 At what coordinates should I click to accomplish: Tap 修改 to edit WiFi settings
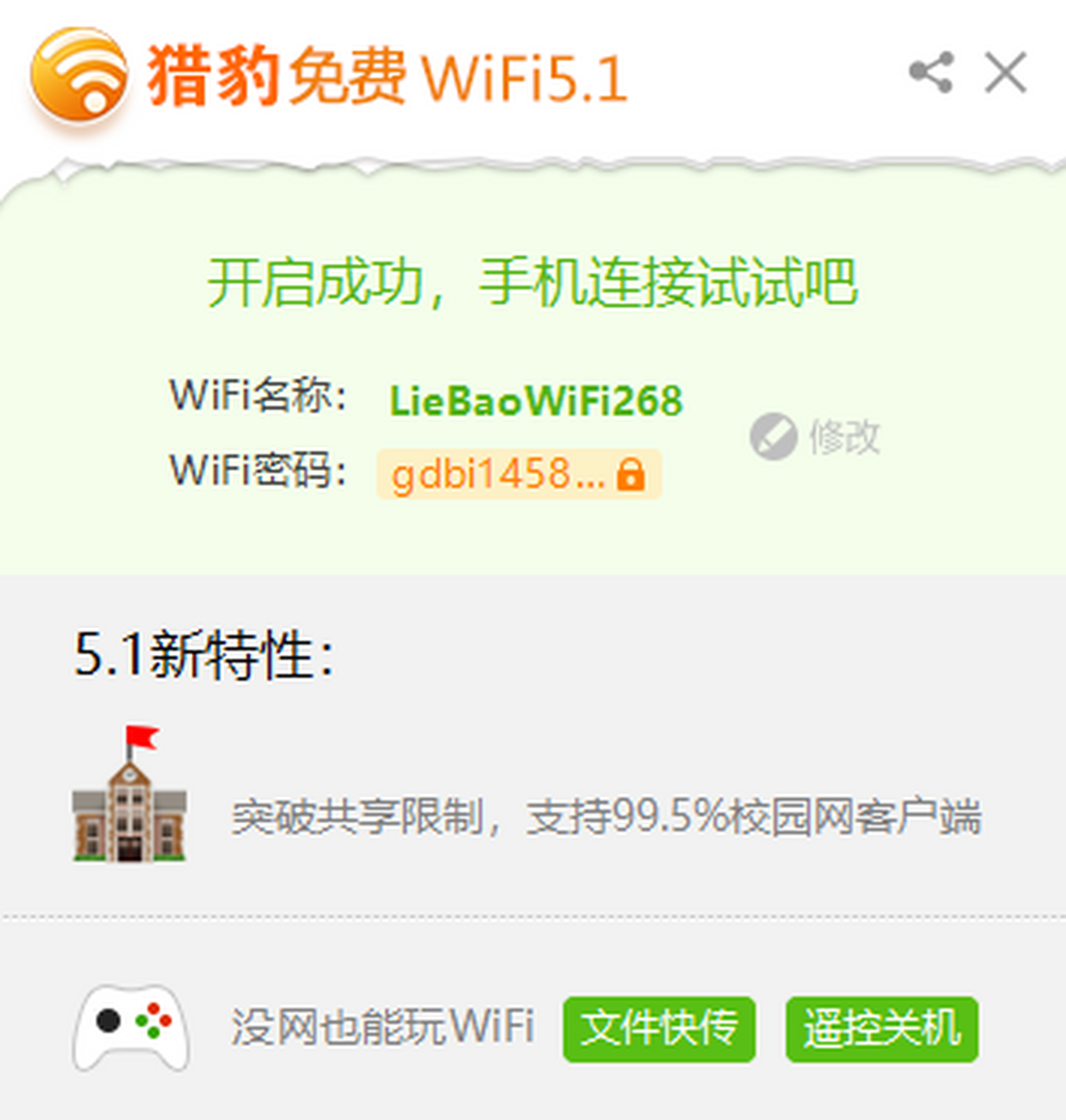(x=815, y=436)
